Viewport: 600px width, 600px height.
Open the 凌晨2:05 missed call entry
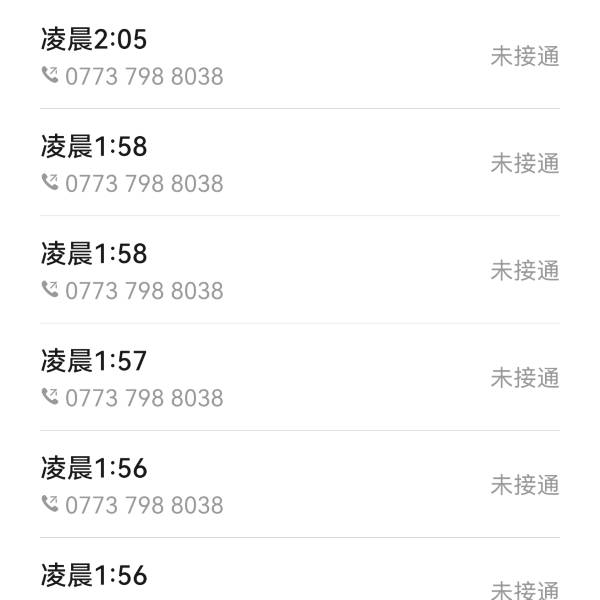pos(300,56)
